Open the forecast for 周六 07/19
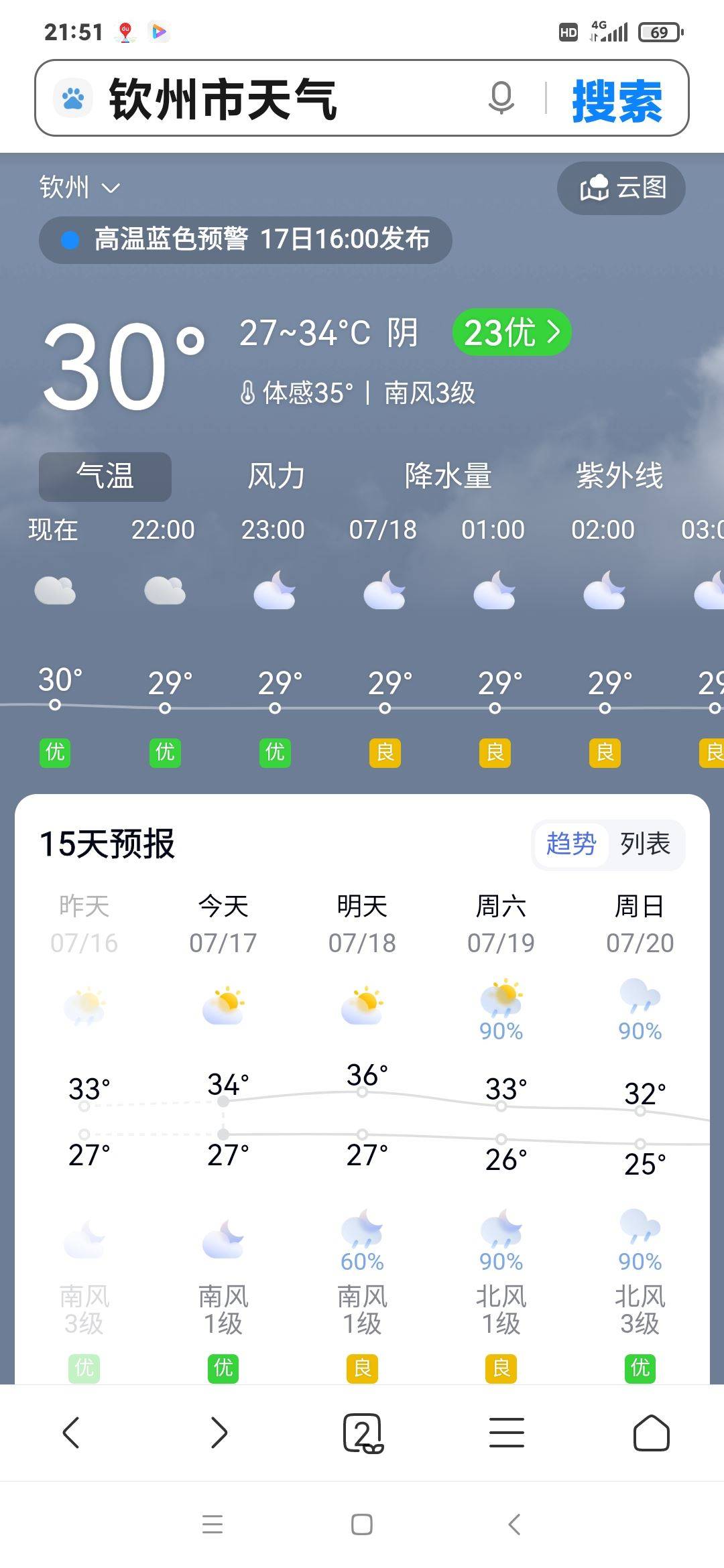The image size is (724, 1568). click(x=501, y=925)
